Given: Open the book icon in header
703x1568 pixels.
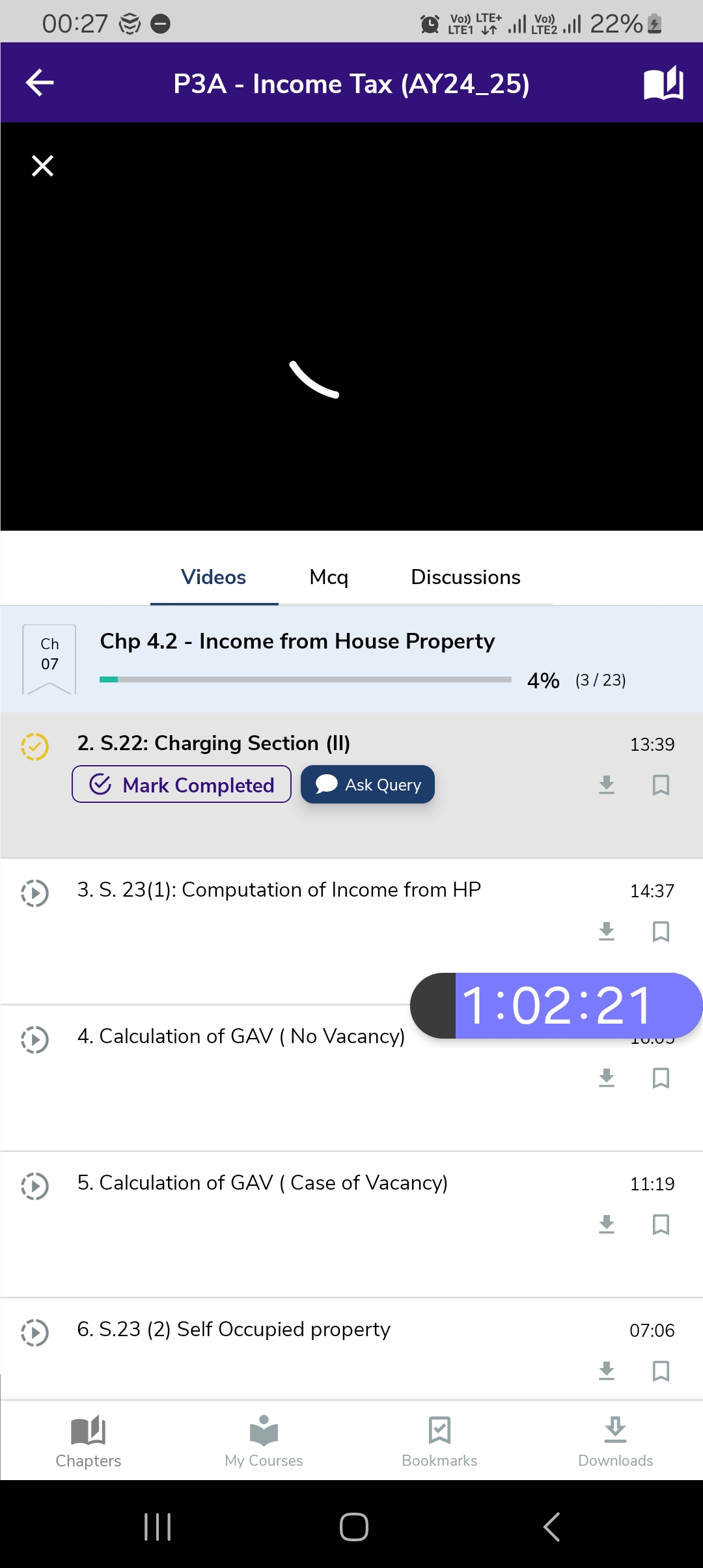Looking at the screenshot, I should pyautogui.click(x=663, y=83).
